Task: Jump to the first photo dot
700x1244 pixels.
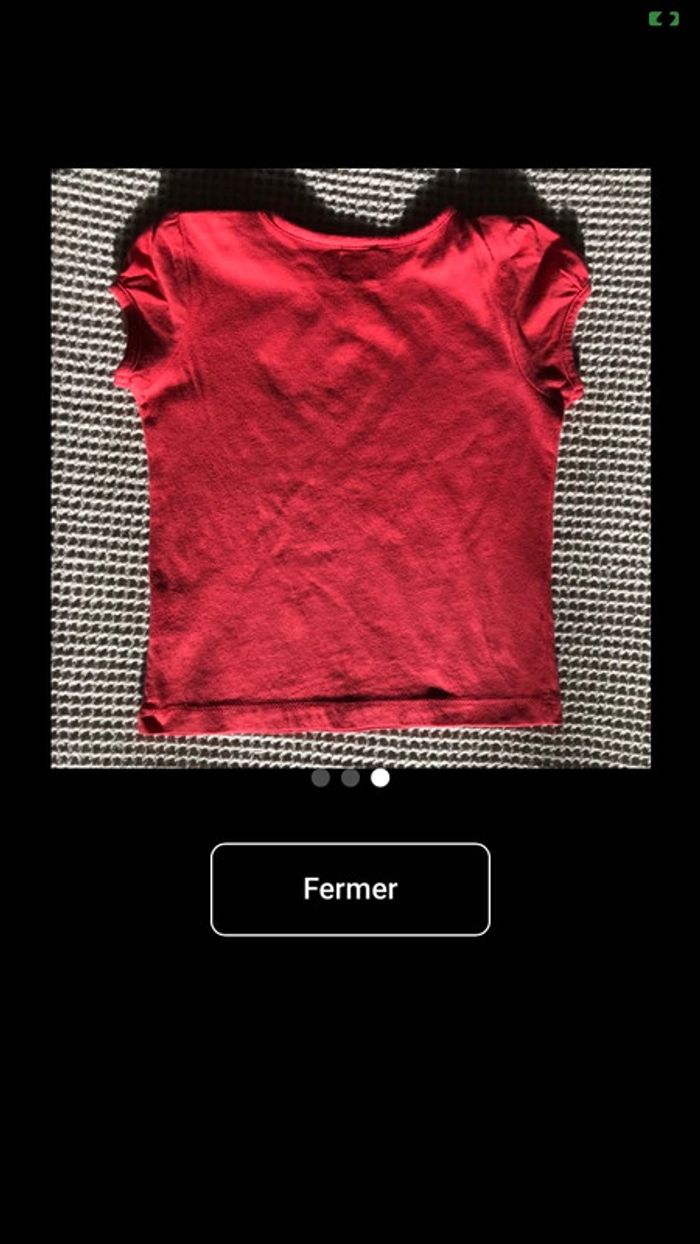Action: pos(320,778)
